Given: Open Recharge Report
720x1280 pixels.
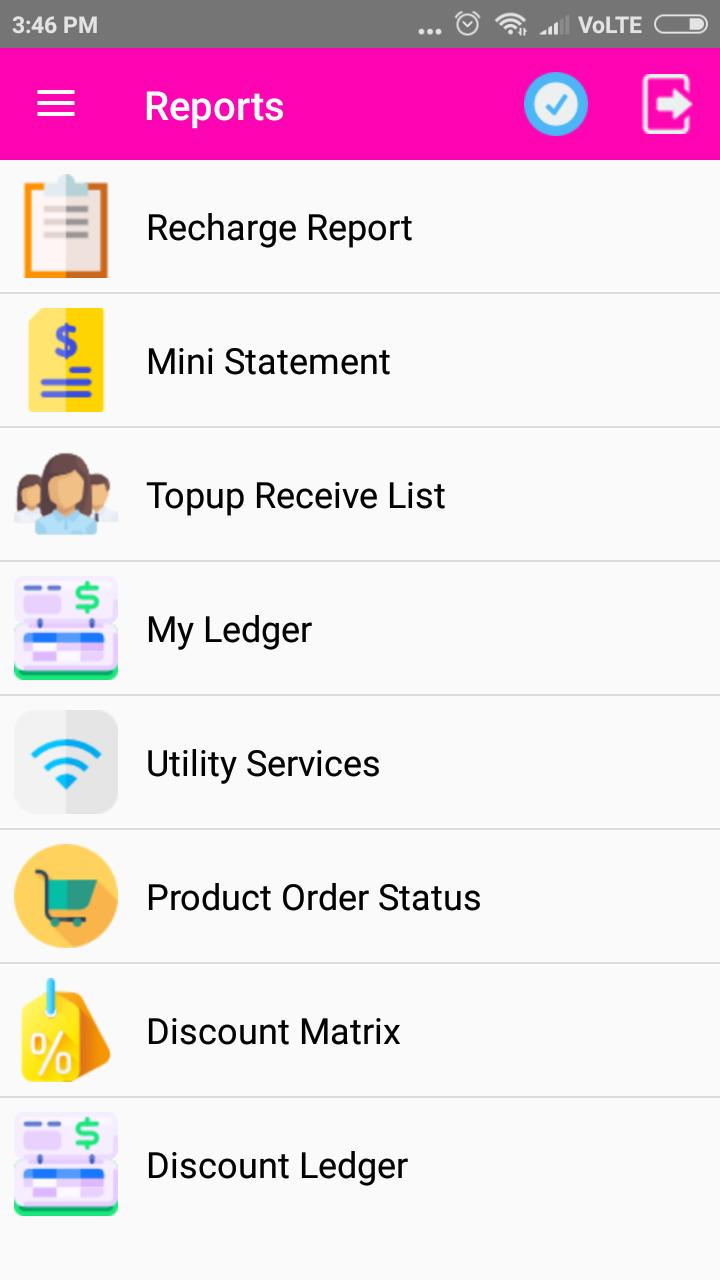Looking at the screenshot, I should [x=279, y=228].
